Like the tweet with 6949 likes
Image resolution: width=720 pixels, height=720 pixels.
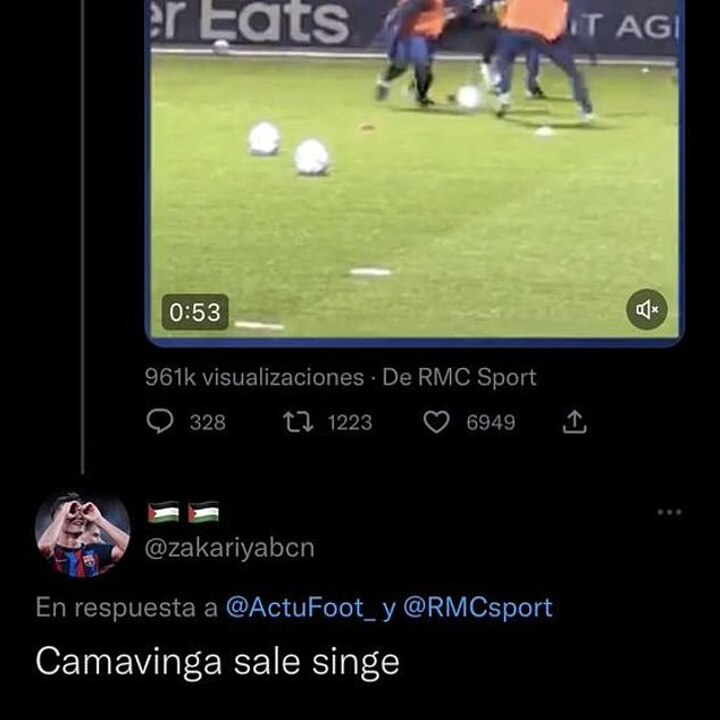tap(436, 423)
